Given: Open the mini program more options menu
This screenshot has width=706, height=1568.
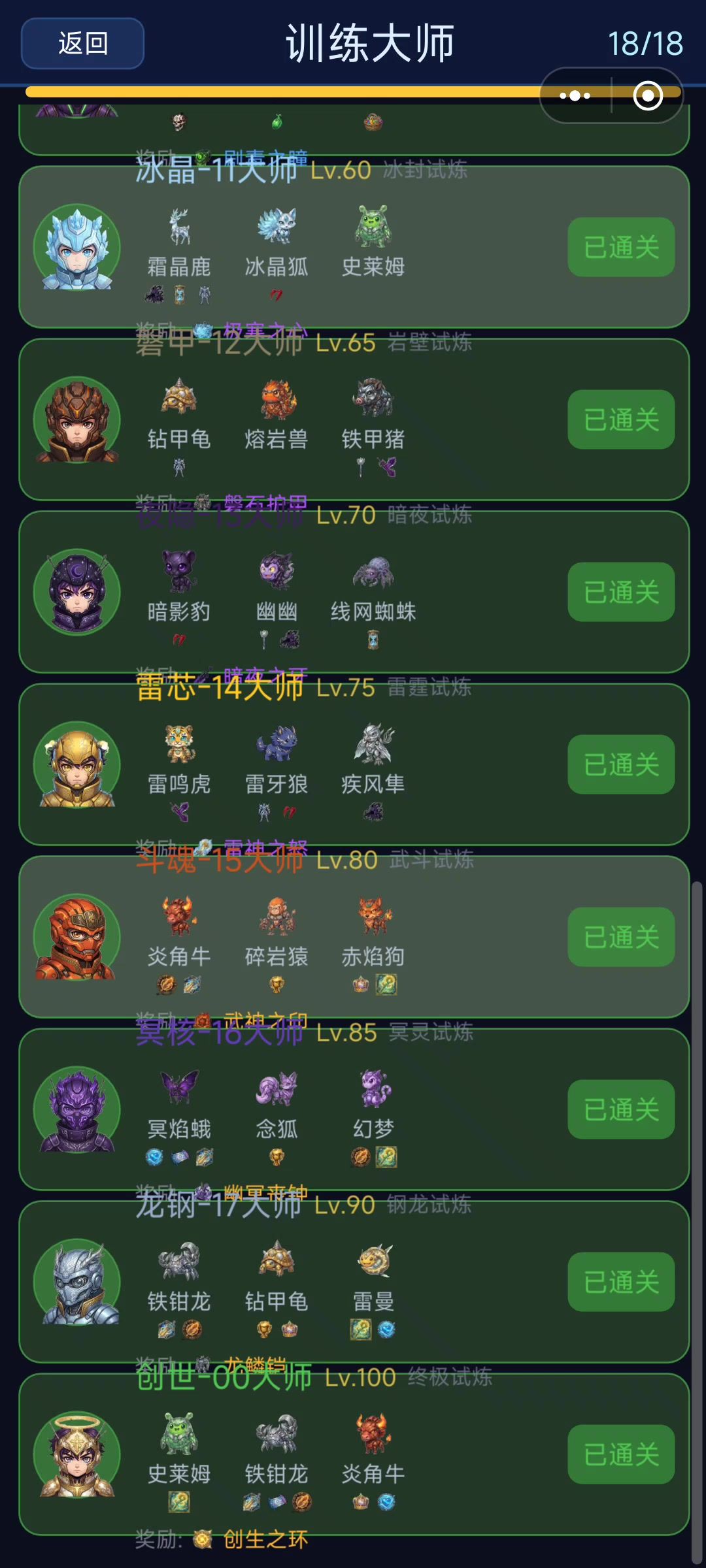Looking at the screenshot, I should pos(575,96).
